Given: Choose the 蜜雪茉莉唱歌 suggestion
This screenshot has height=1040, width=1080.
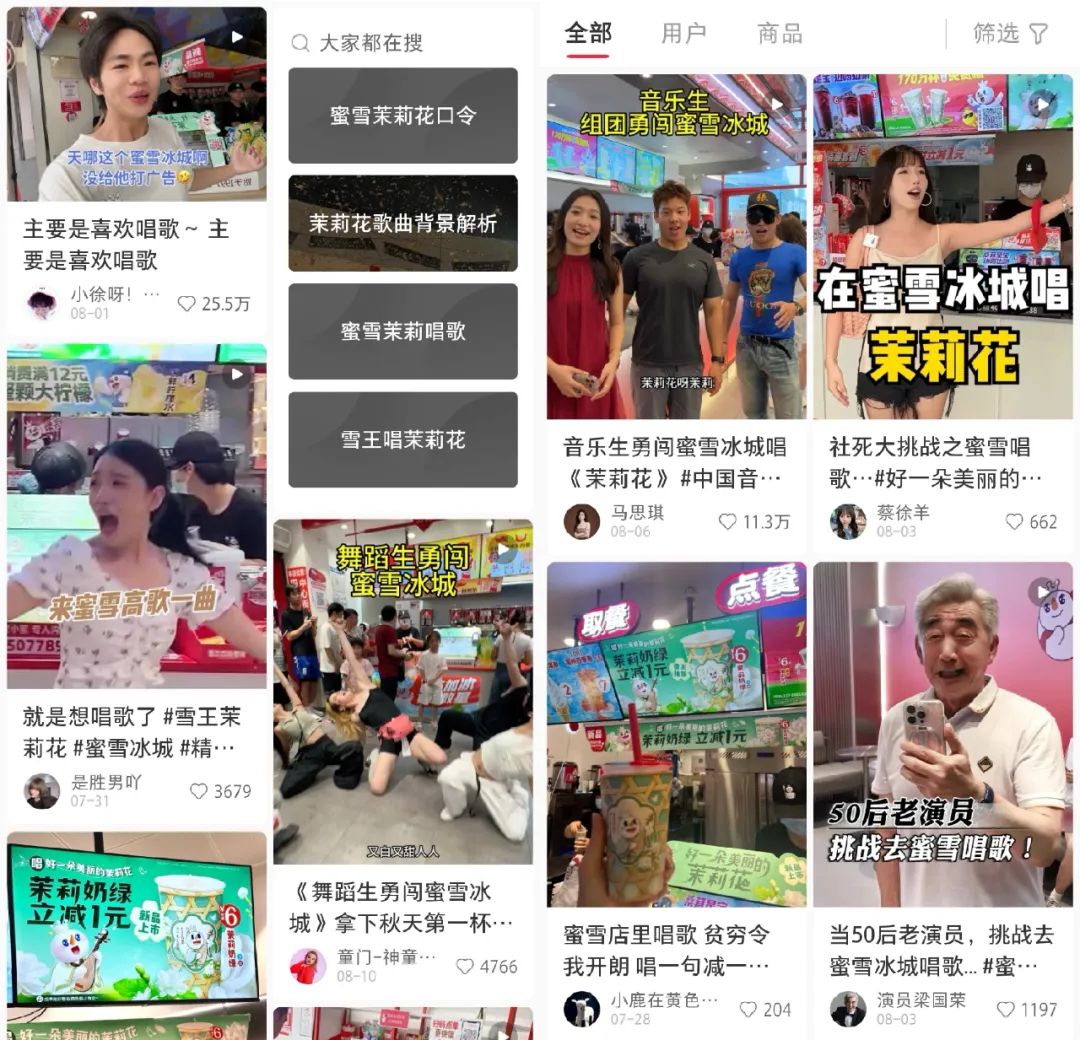Looking at the screenshot, I should click(403, 332).
